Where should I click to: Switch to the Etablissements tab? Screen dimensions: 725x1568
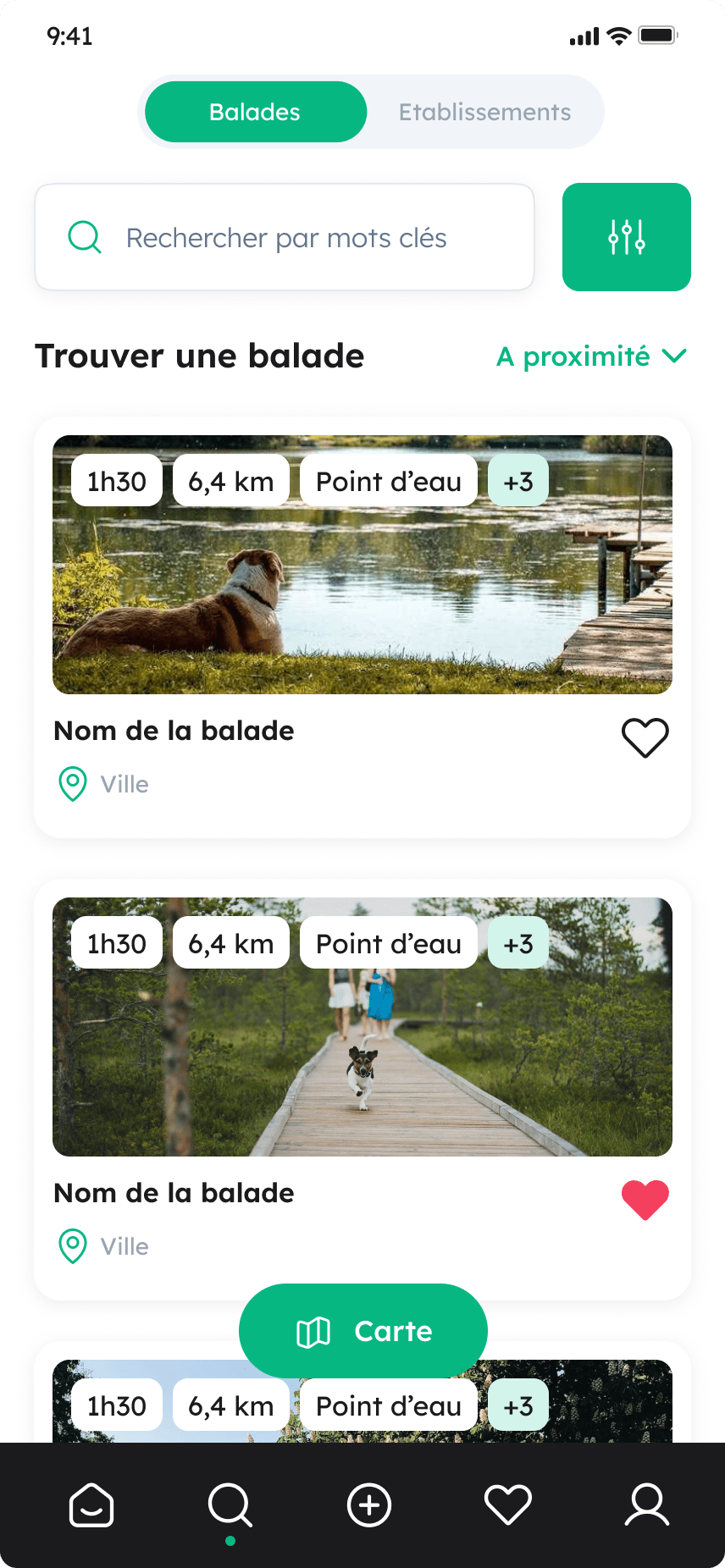[x=484, y=112]
